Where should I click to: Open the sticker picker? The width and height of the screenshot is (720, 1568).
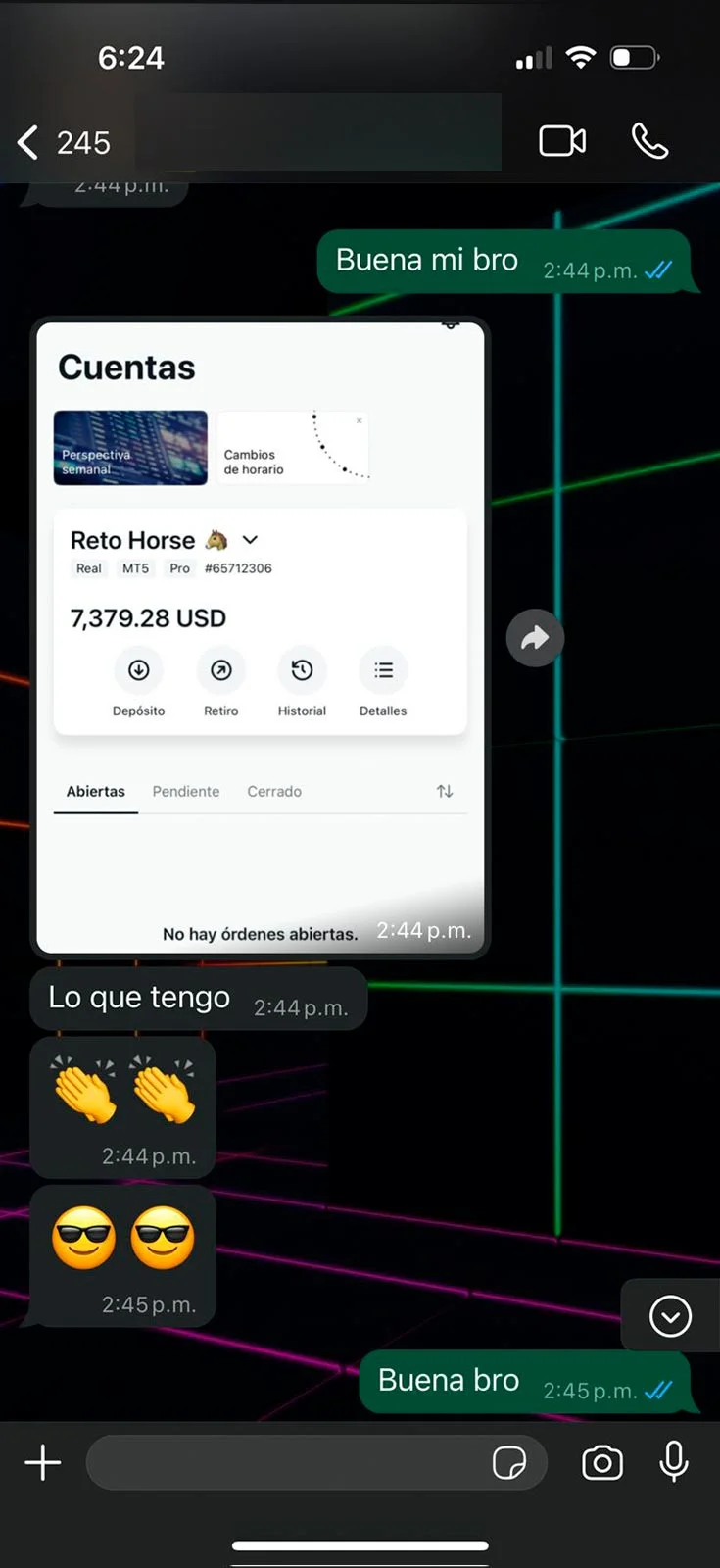click(508, 1463)
